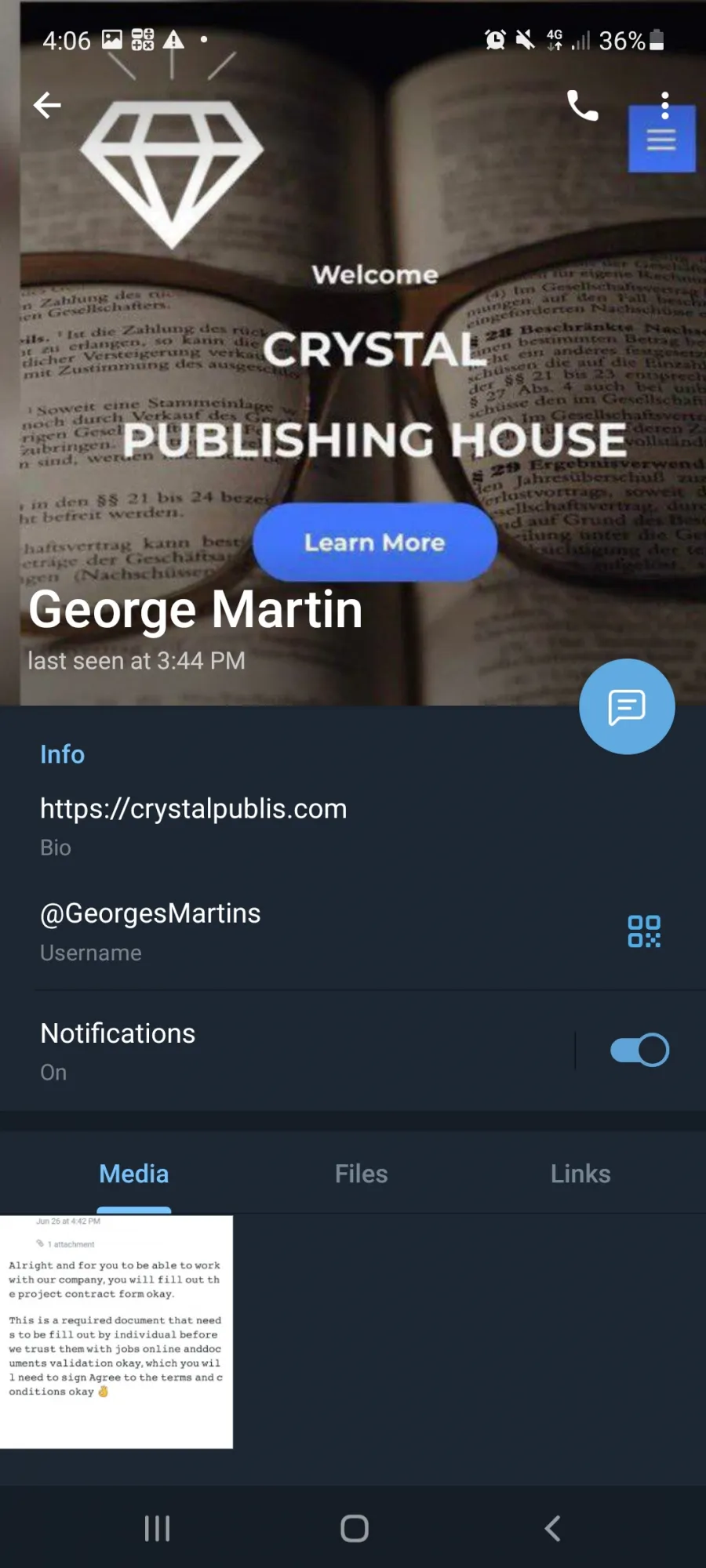
Task: Turn off the Notifications switch
Action: [x=639, y=1051]
